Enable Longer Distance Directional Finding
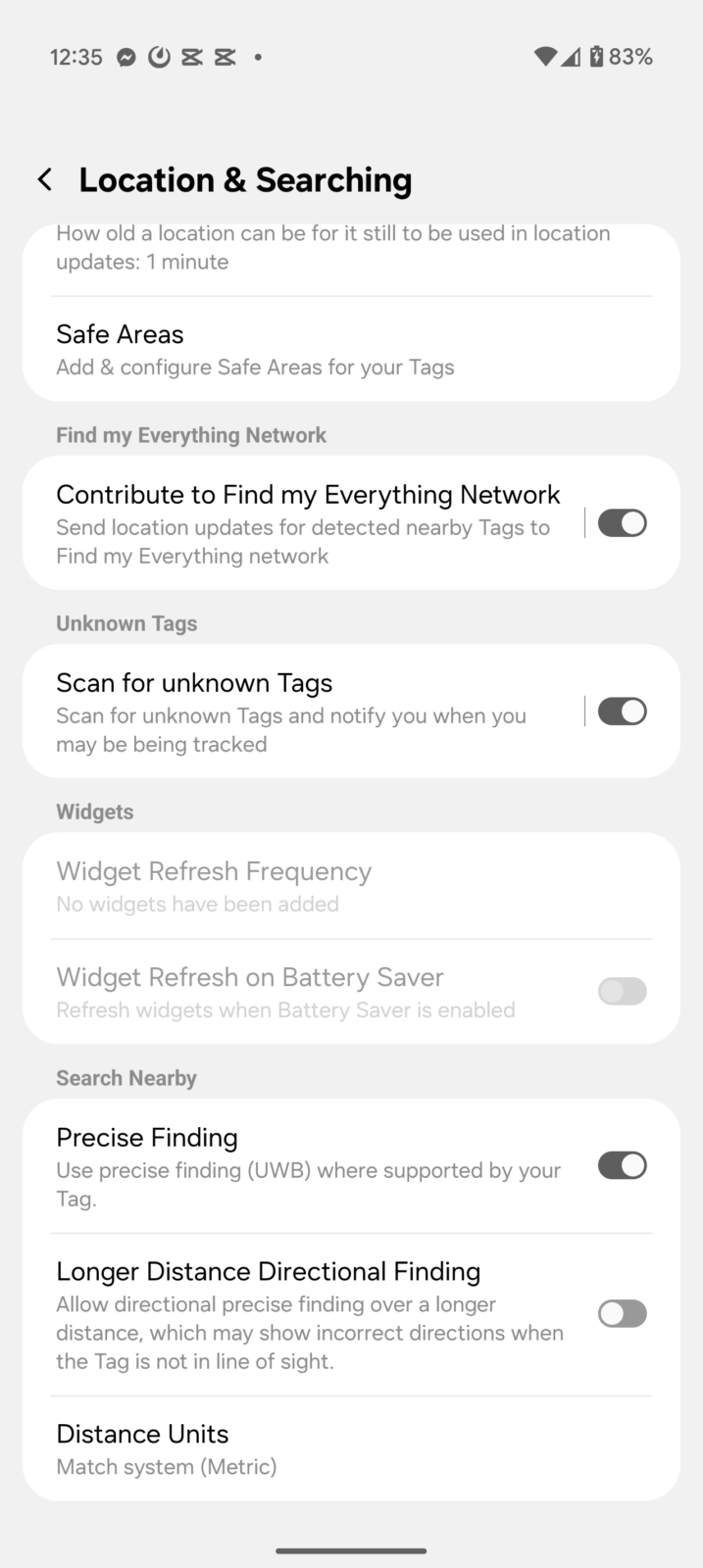The height and width of the screenshot is (1568, 703). click(x=622, y=1313)
